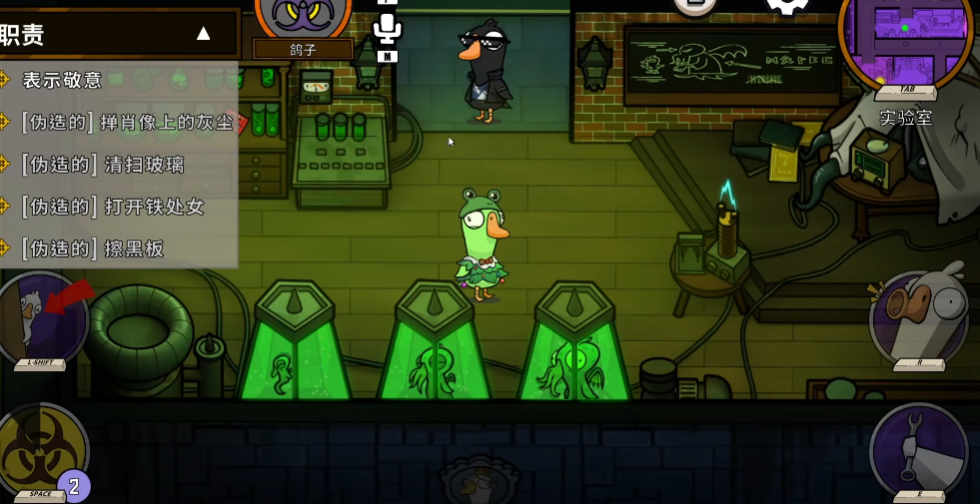Tap the horn R action button
This screenshot has height=504, width=980.
917,318
